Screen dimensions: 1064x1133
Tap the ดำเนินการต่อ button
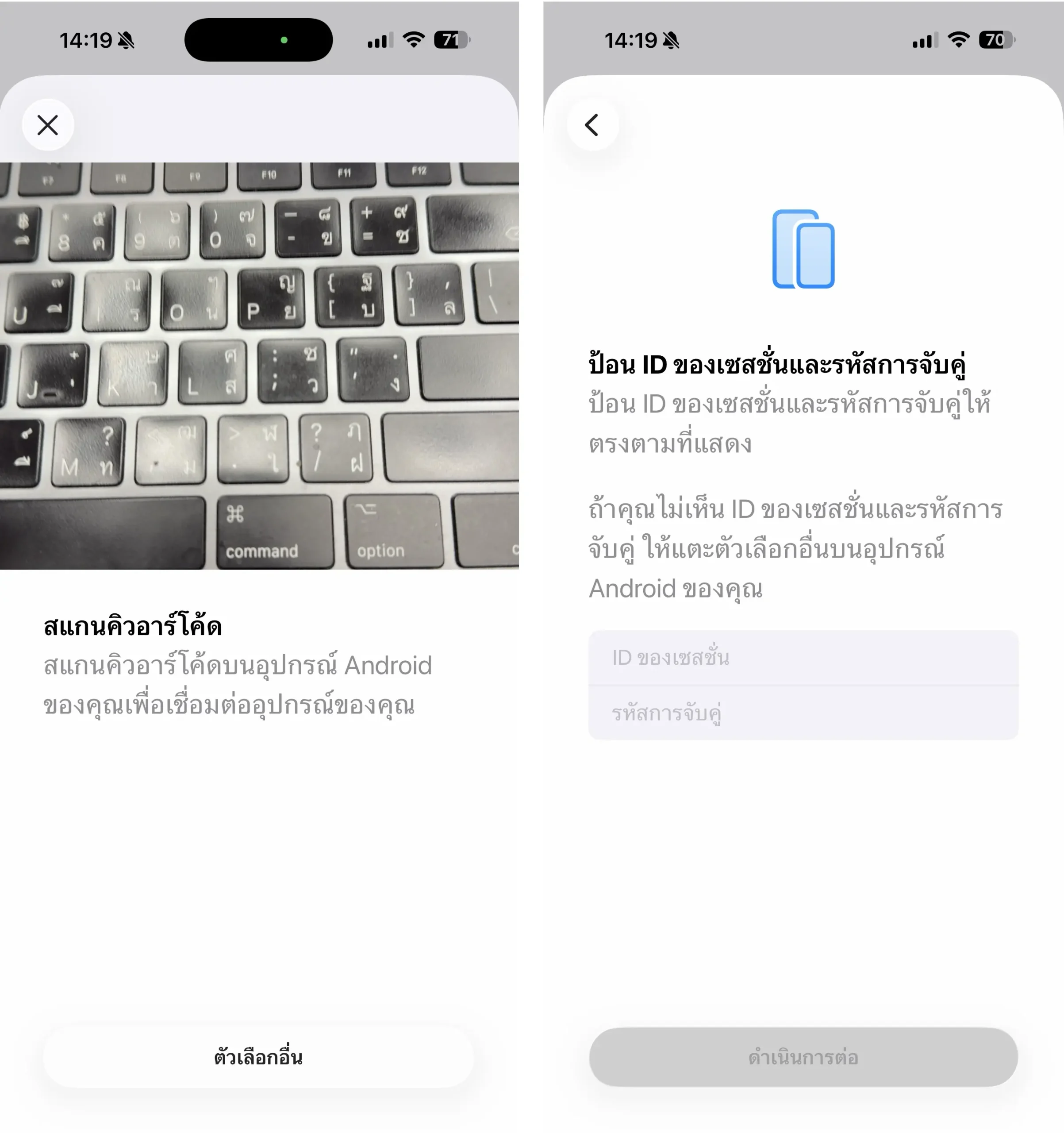[x=803, y=1057]
